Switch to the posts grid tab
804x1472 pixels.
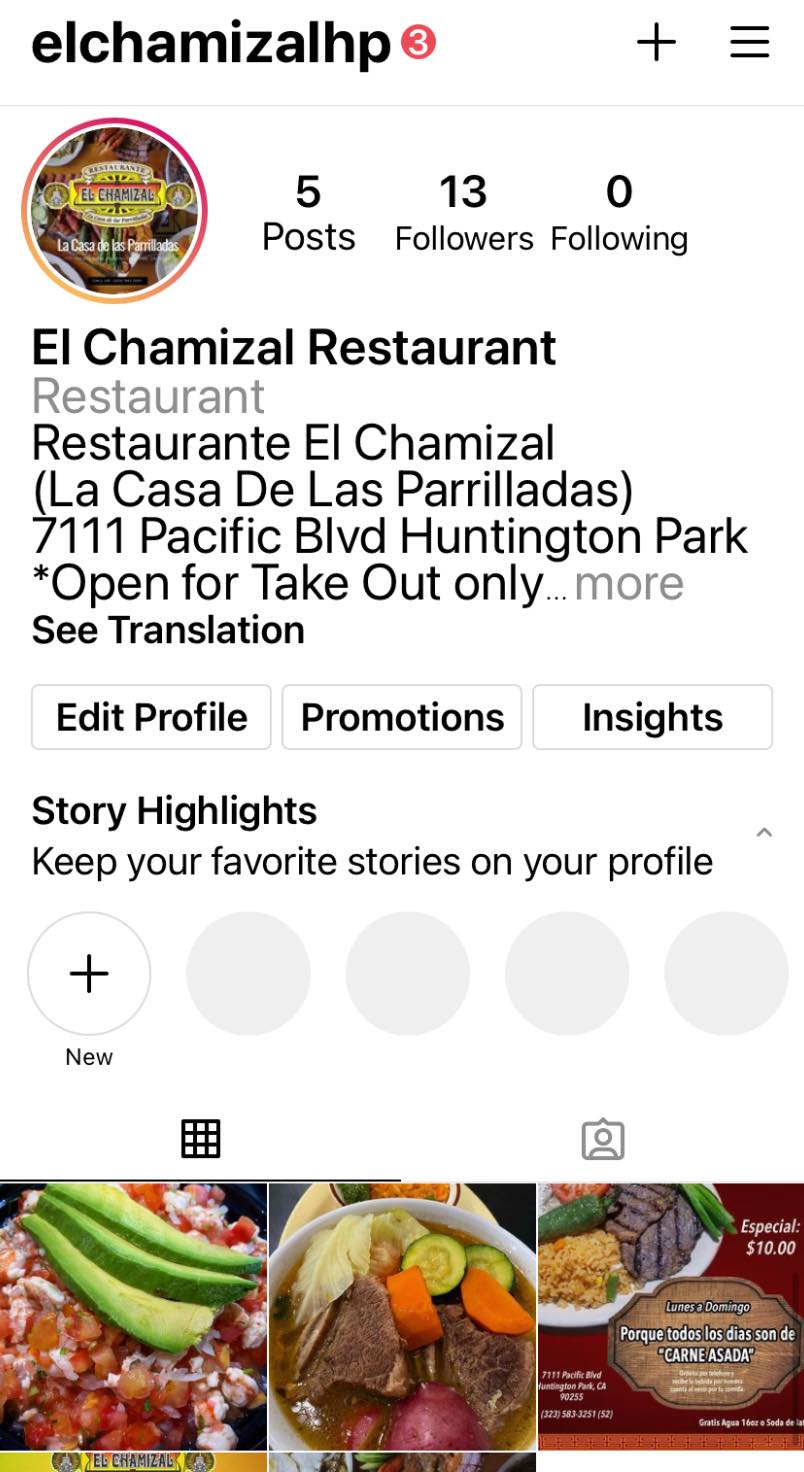pyautogui.click(x=200, y=1139)
